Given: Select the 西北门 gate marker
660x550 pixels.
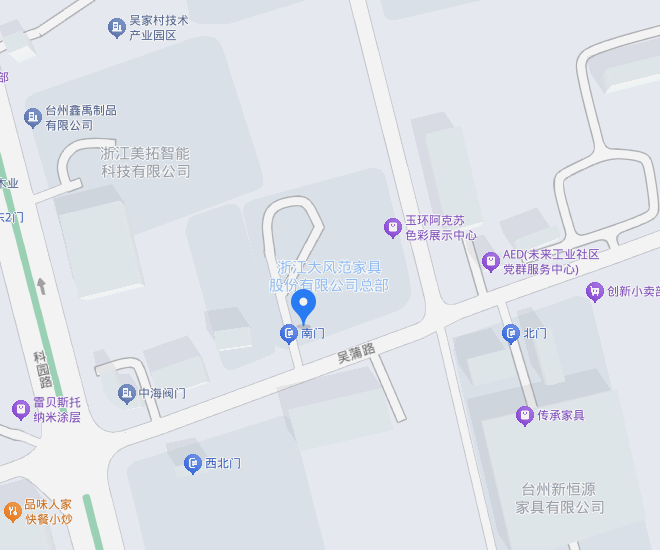Looking at the screenshot, I should [193, 463].
